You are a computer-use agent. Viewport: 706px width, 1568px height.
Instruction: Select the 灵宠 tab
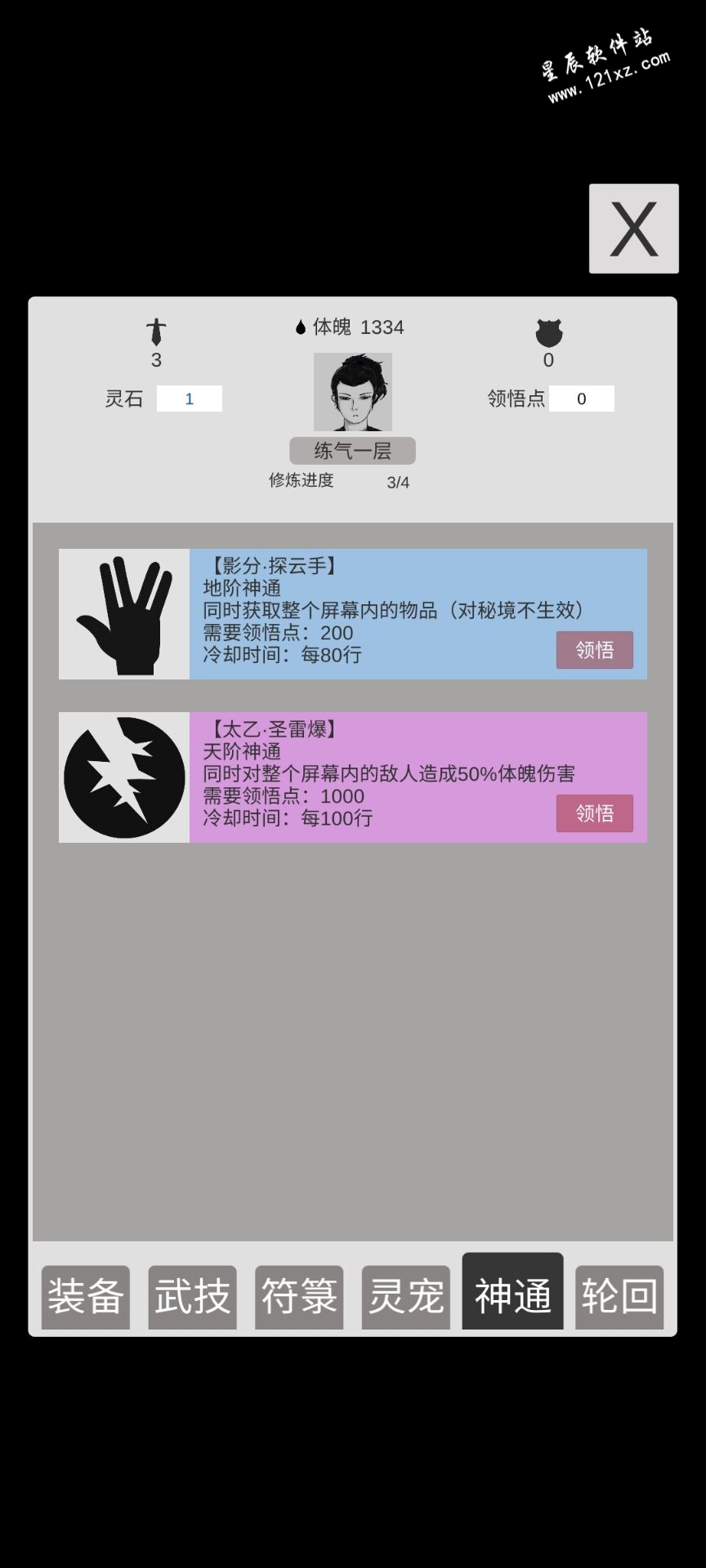coord(406,1297)
